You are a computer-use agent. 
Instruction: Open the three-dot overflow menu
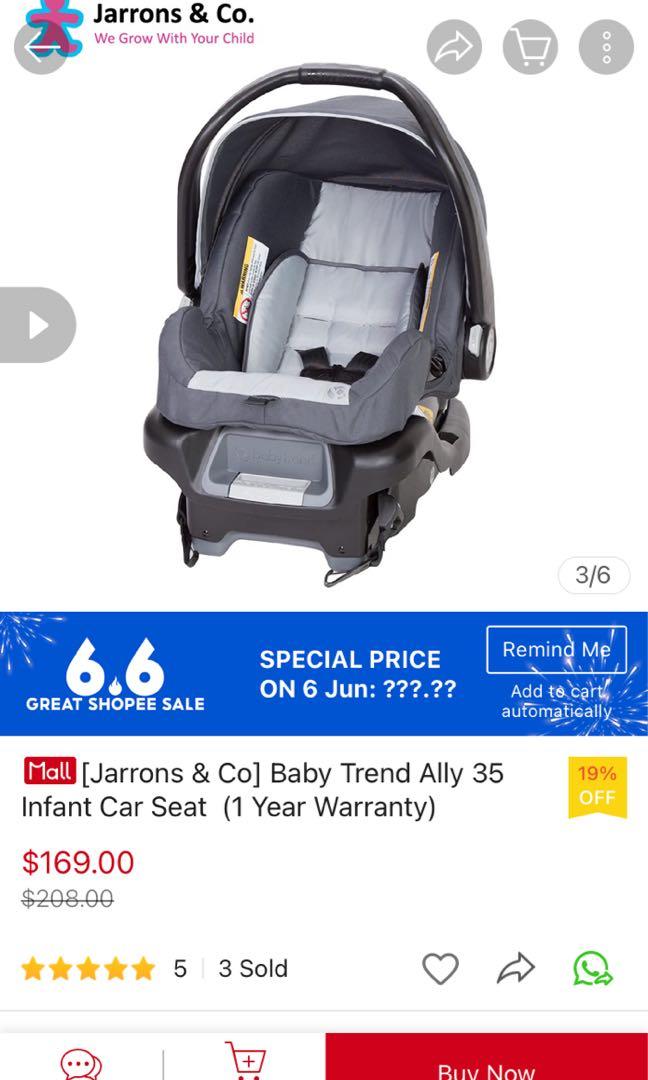(x=606, y=47)
